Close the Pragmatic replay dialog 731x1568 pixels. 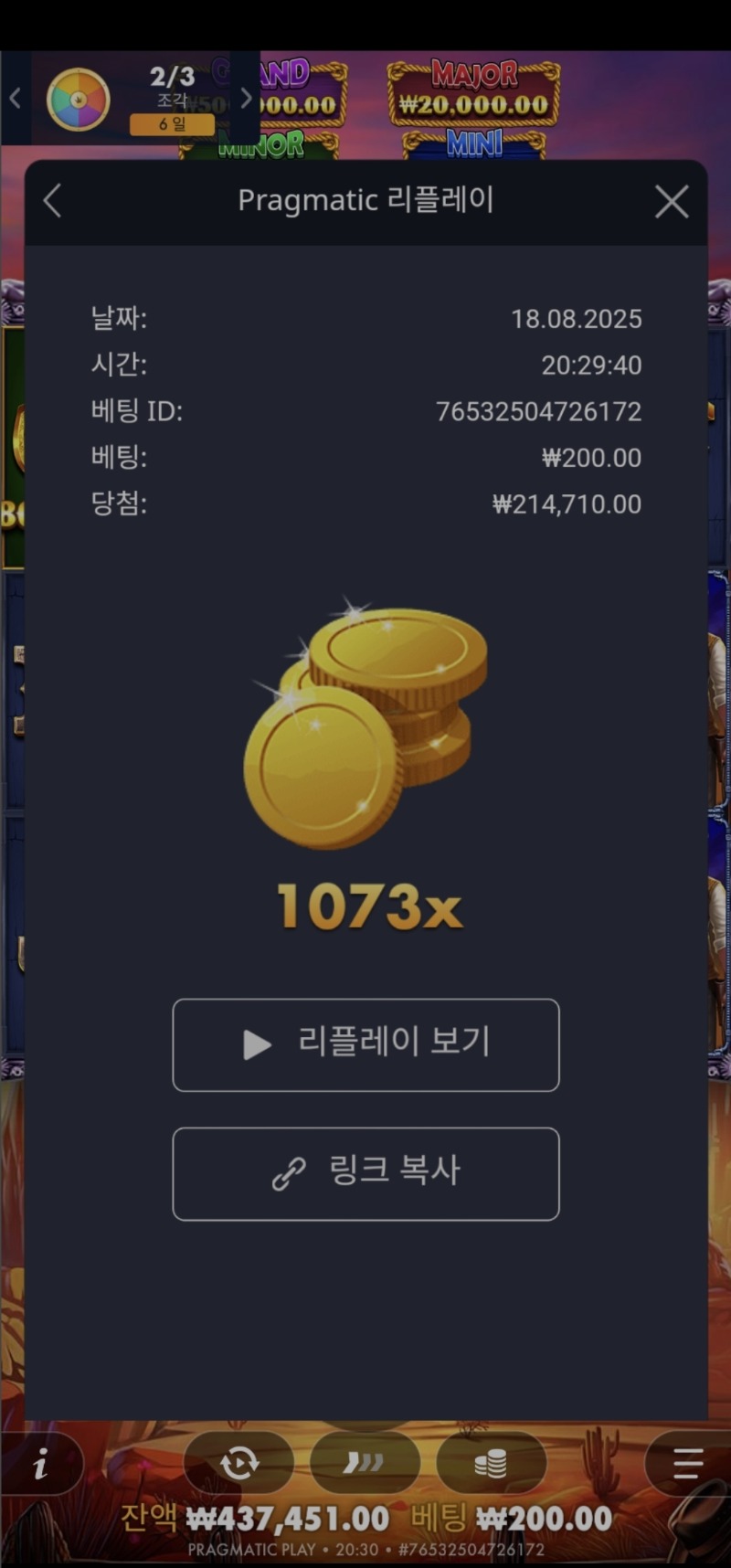tap(672, 202)
